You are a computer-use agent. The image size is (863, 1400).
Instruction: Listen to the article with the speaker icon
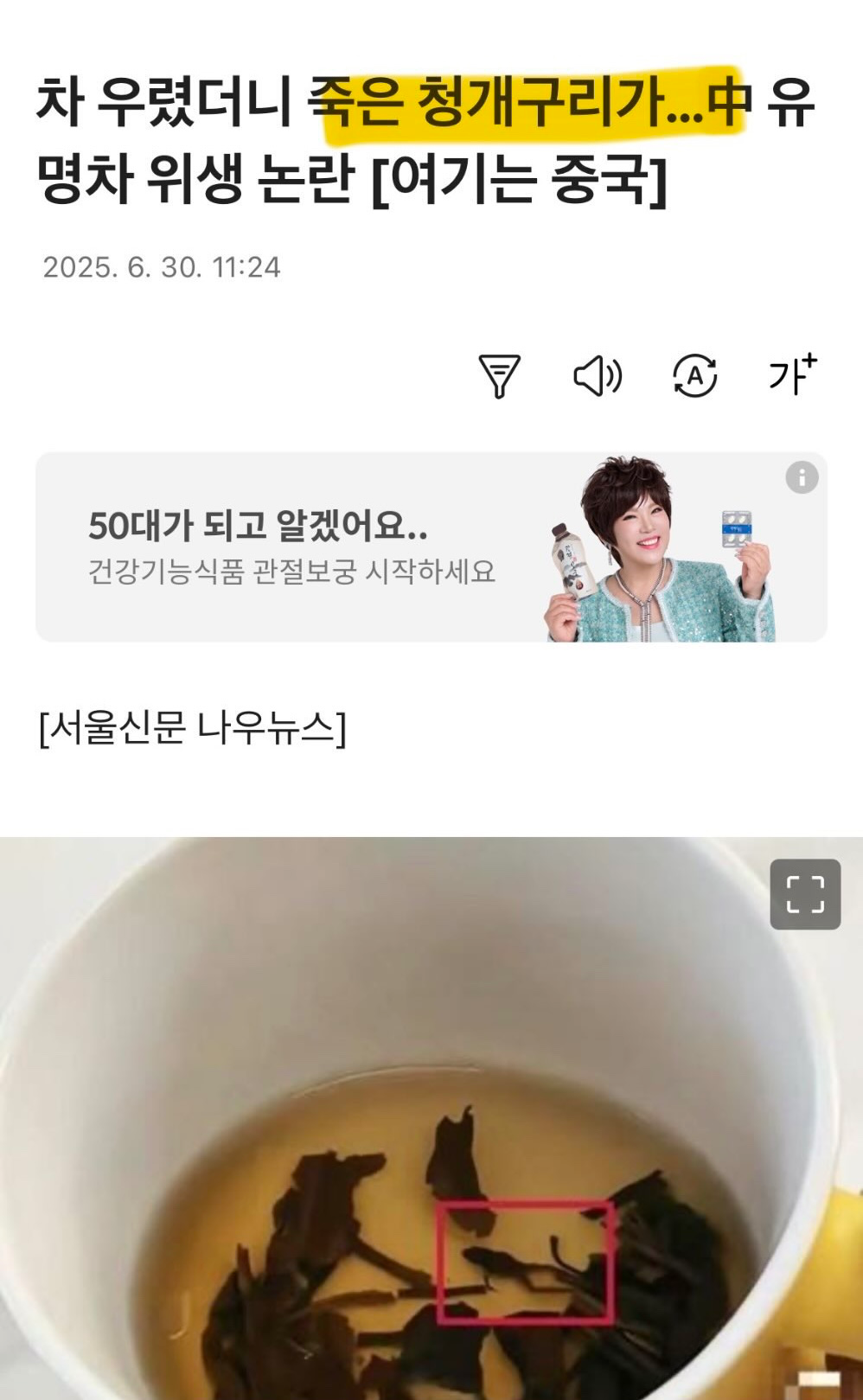click(x=598, y=376)
